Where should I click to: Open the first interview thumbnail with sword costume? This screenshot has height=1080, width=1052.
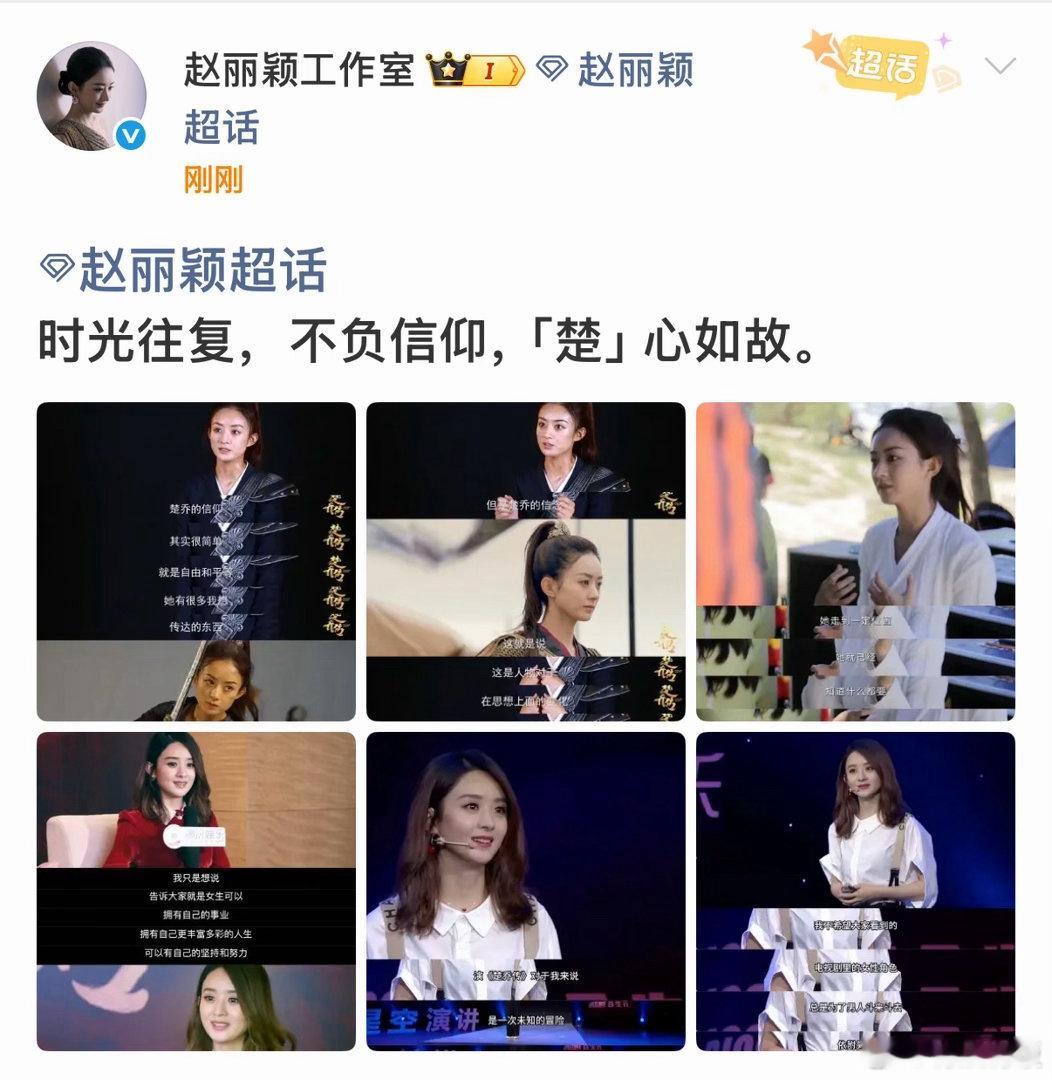tap(196, 561)
